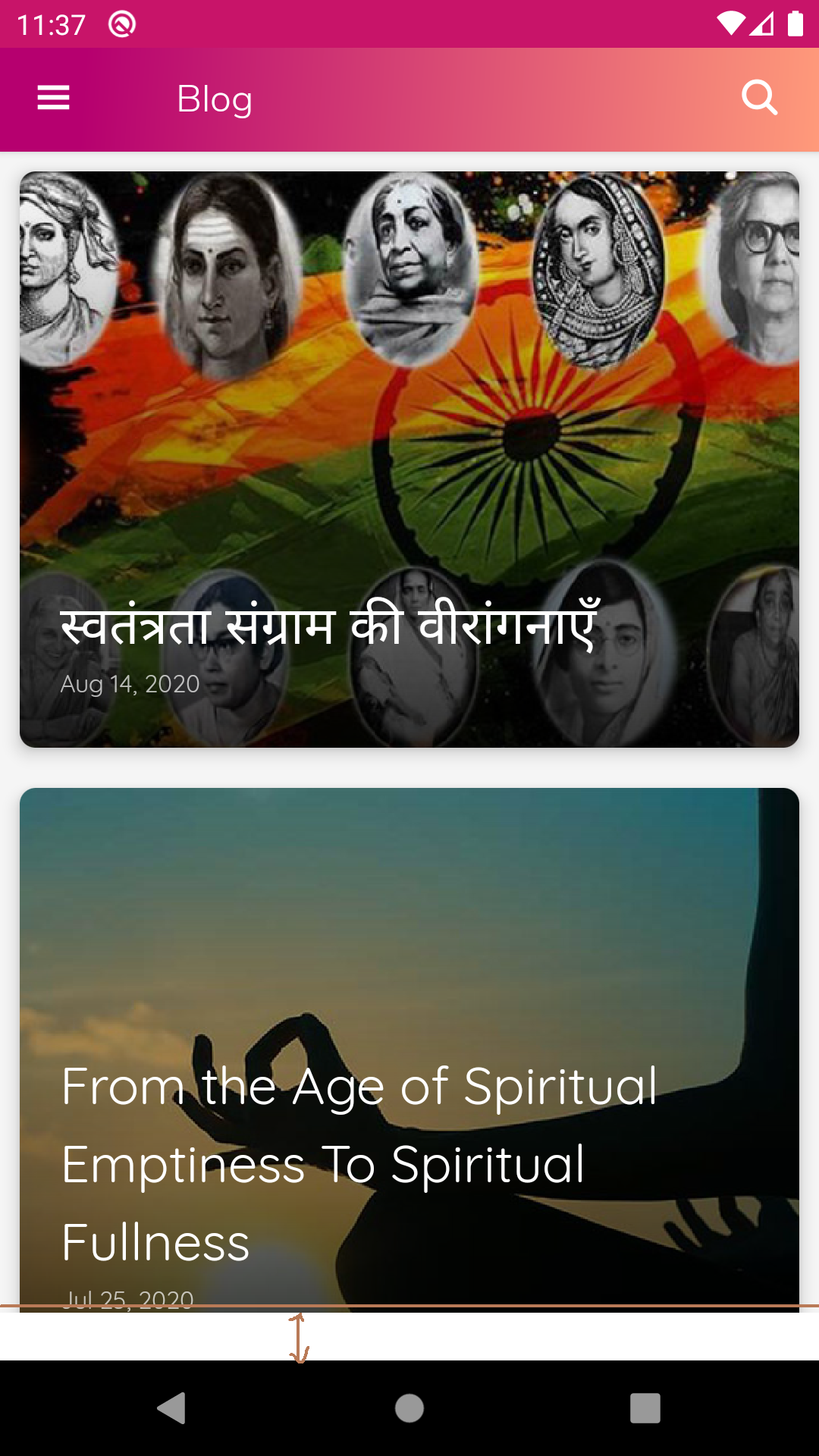Tap the meditation silhouette image
This screenshot has height=1456, width=819.
click(x=409, y=910)
